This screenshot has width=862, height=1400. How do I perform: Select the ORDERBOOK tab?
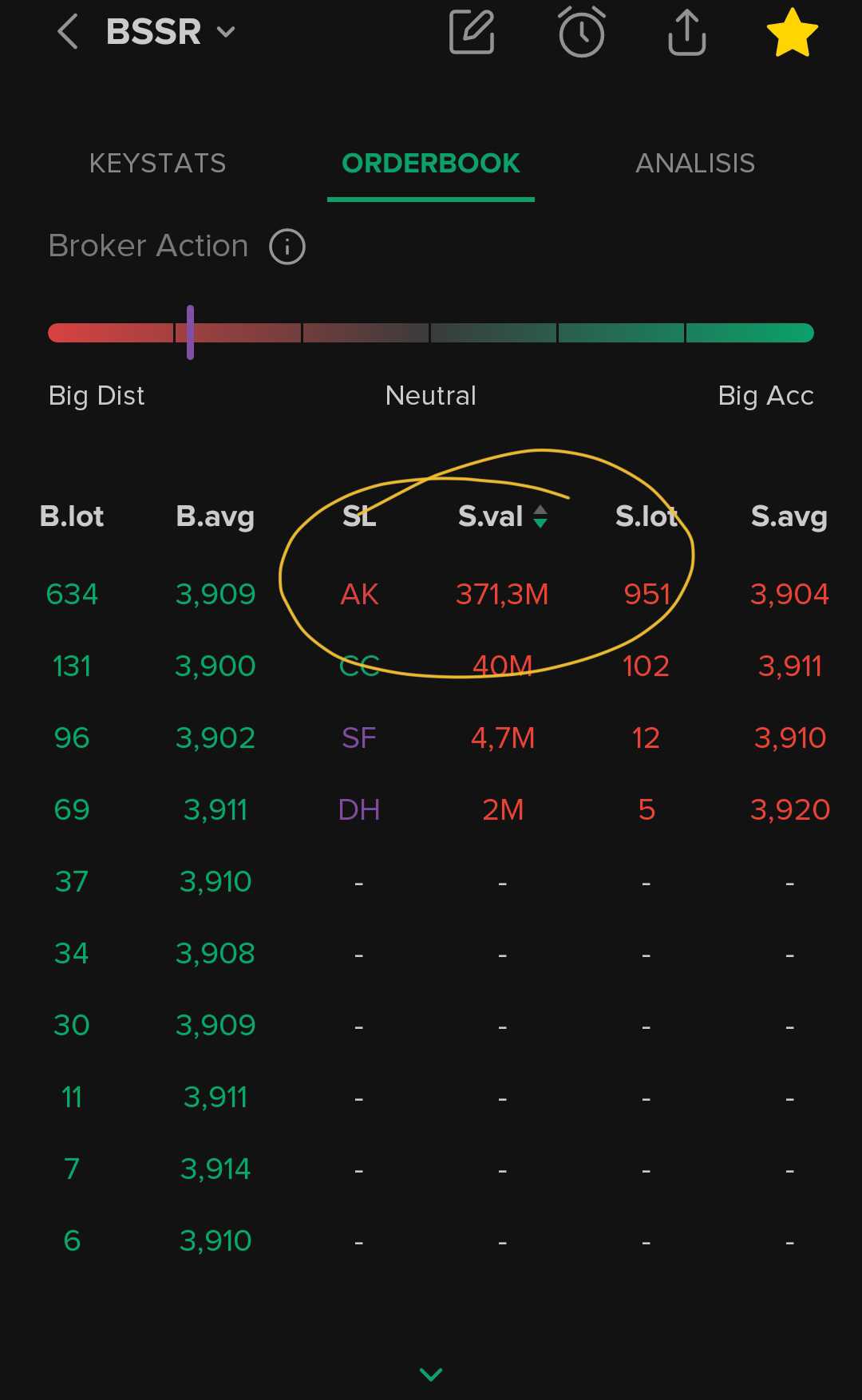tap(430, 164)
